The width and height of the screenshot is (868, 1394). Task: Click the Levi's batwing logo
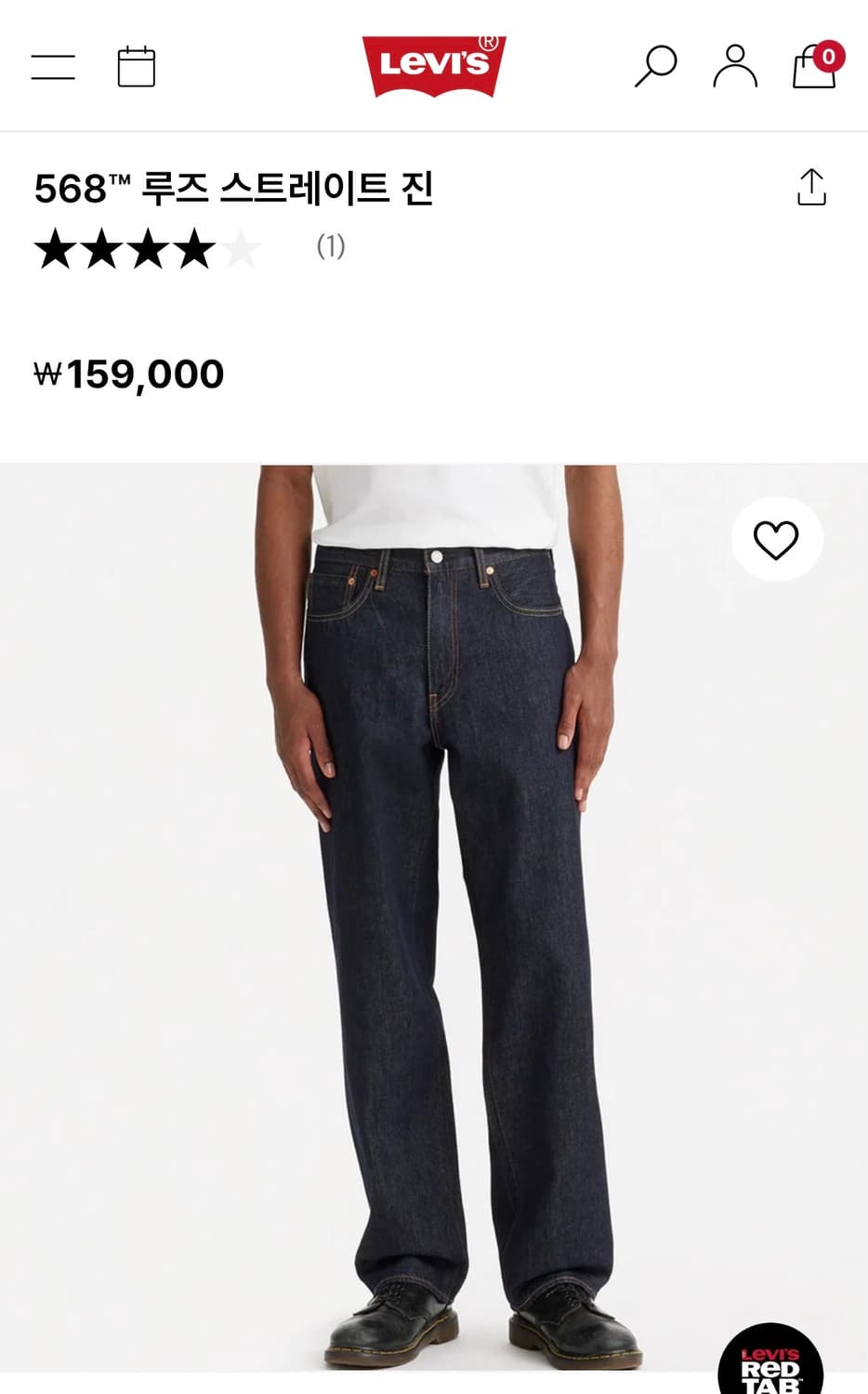433,65
